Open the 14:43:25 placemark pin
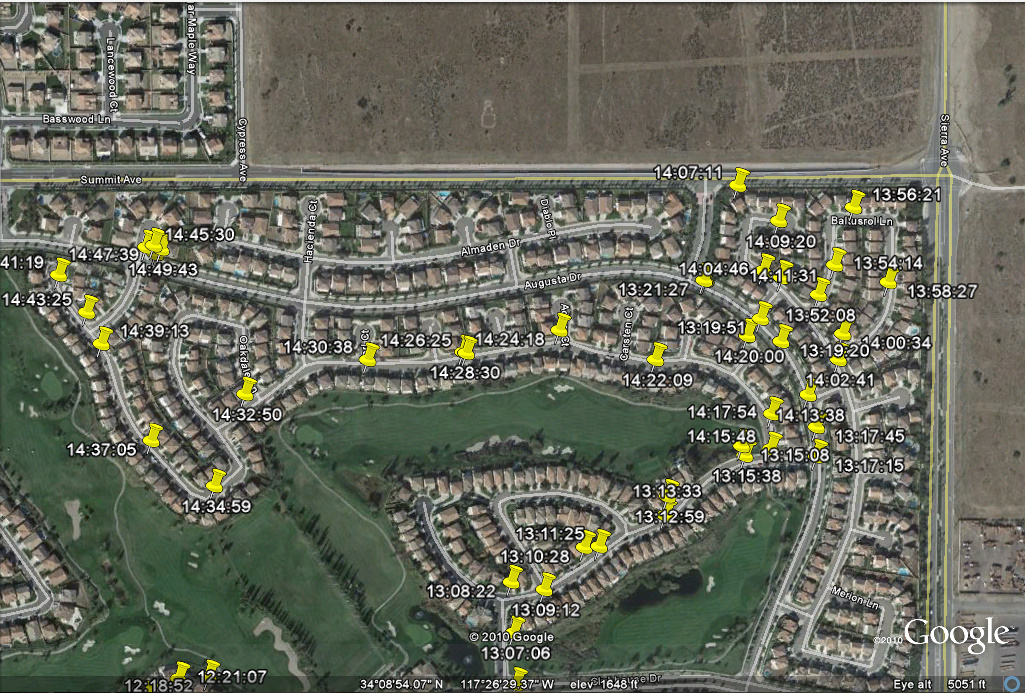Image resolution: width=1025 pixels, height=693 pixels. tap(89, 306)
